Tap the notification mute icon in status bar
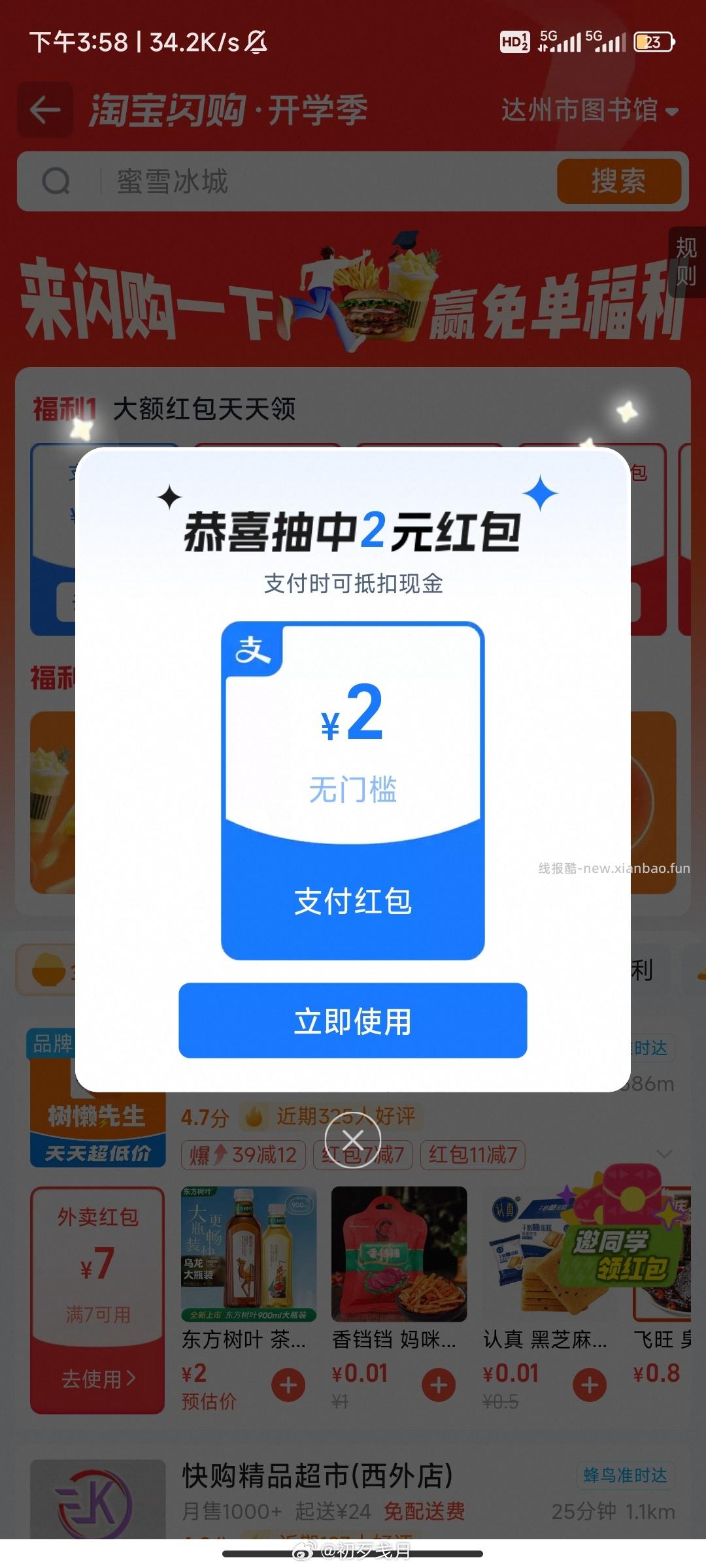The width and height of the screenshot is (706, 1568). [256, 42]
